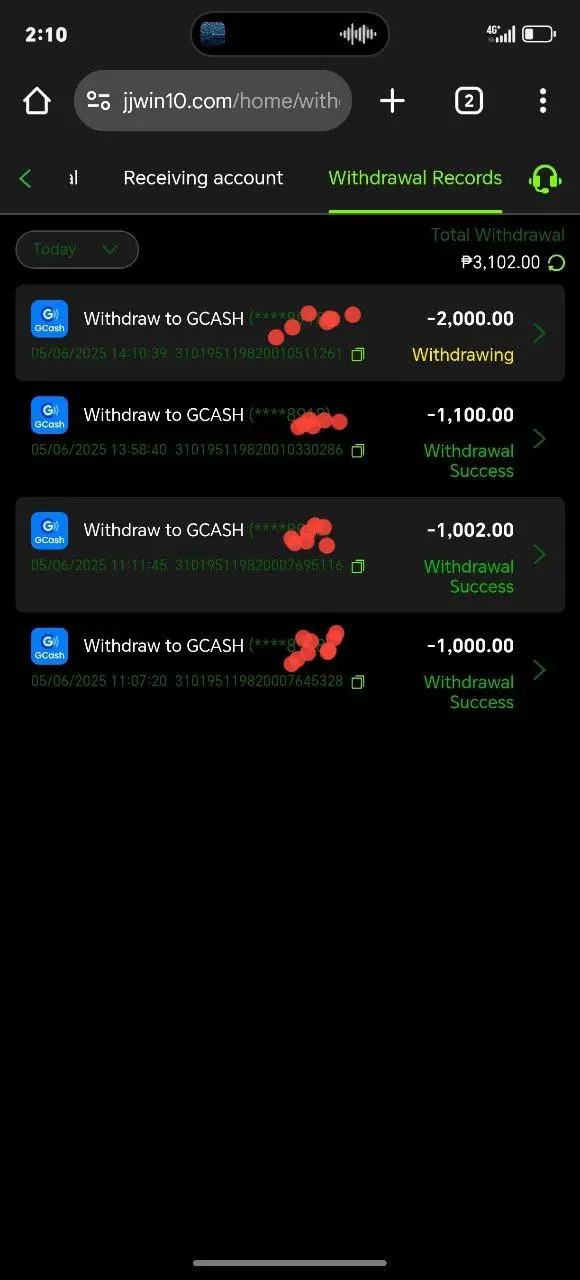Copy order number ending in 7695116
The width and height of the screenshot is (580, 1280).
tap(358, 566)
